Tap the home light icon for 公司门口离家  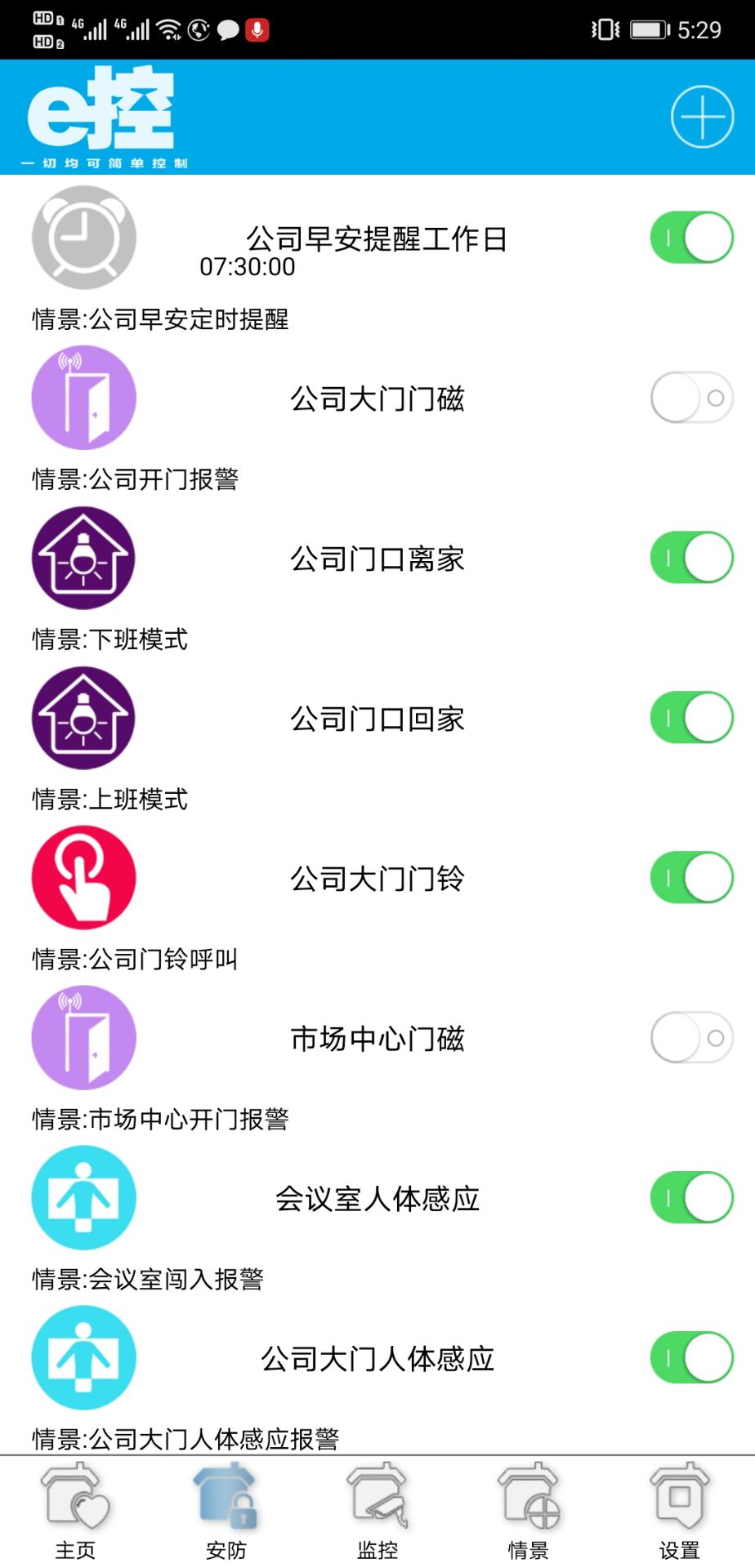[x=82, y=557]
